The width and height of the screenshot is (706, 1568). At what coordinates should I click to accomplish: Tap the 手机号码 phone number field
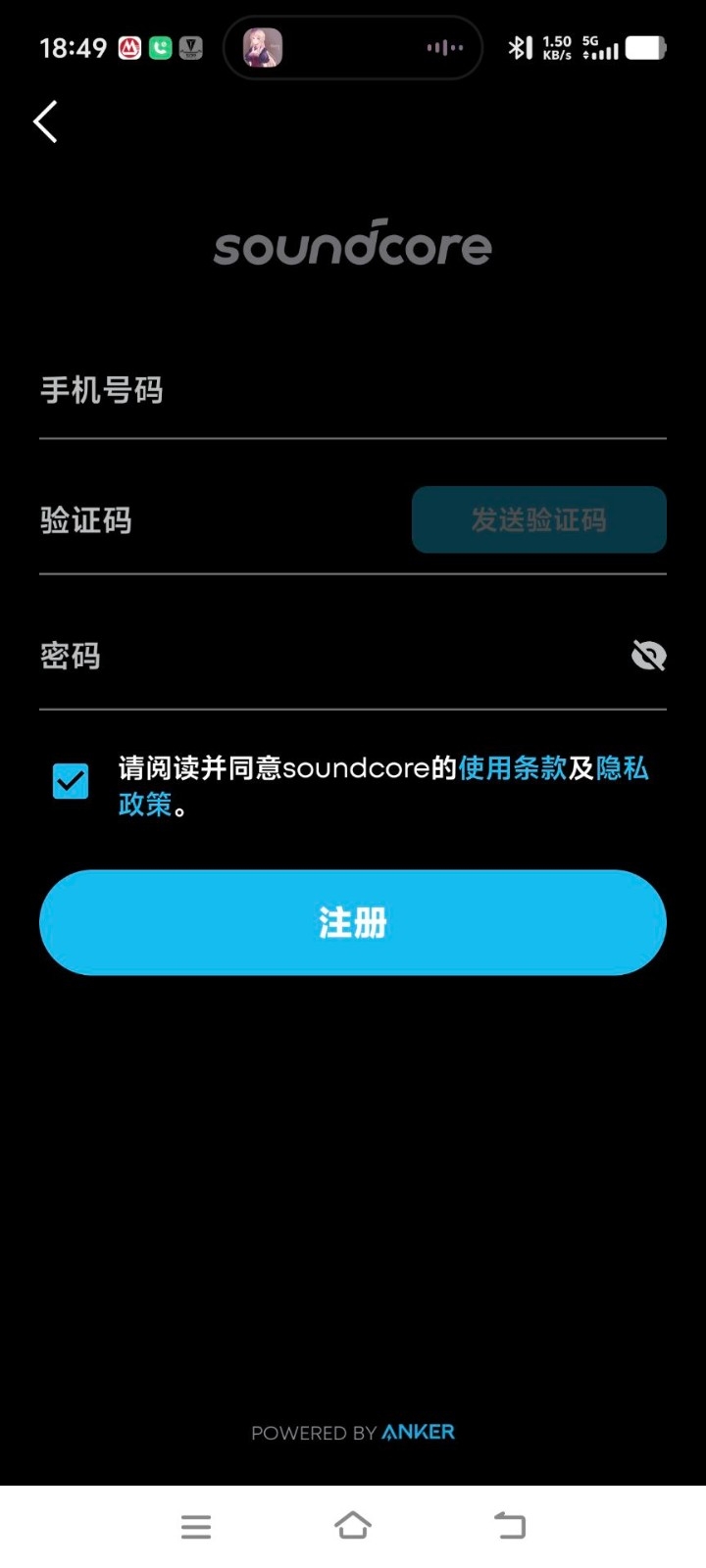tap(353, 390)
